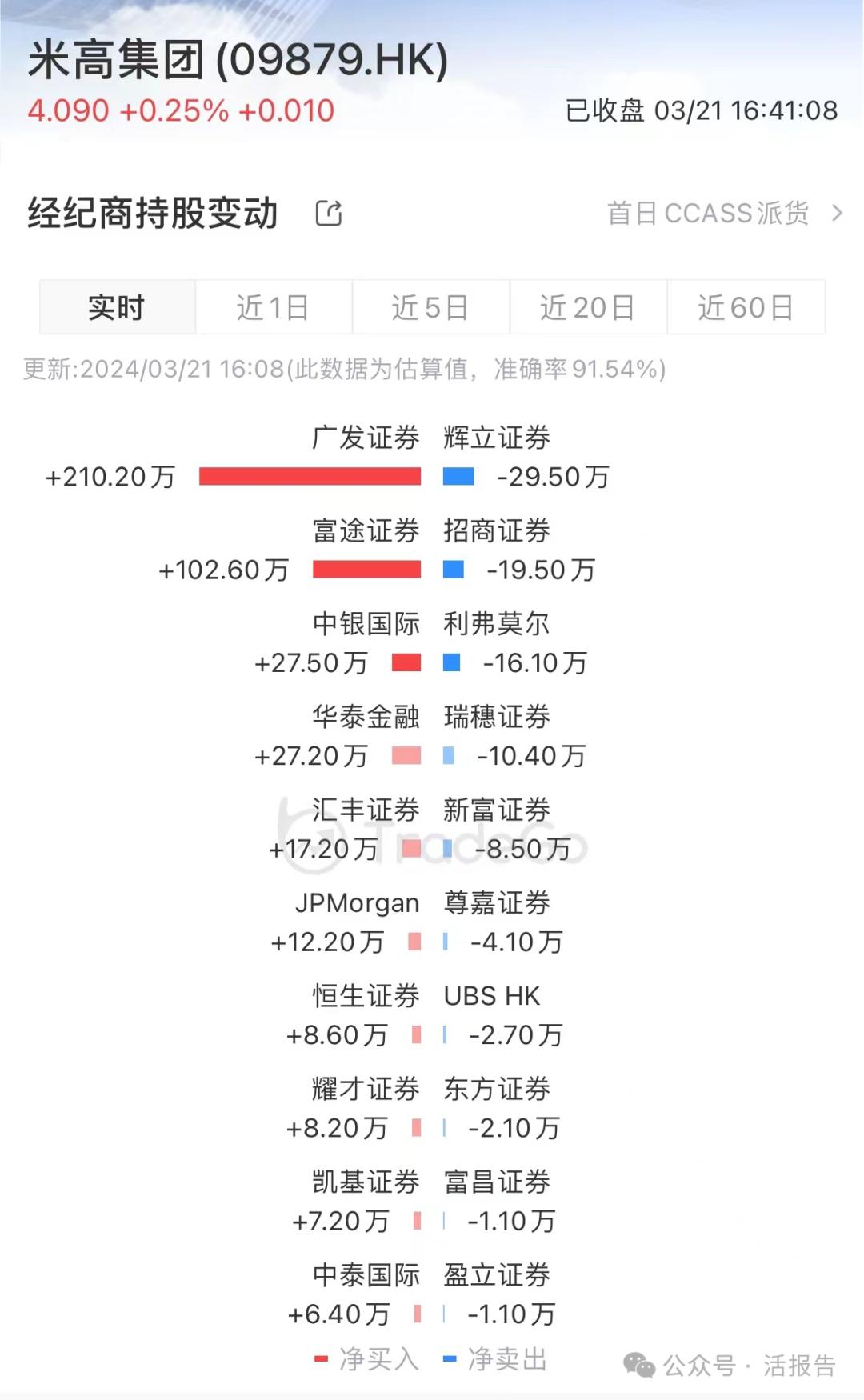Switch to the 近20日 tab
This screenshot has width=864, height=1400.
(587, 307)
